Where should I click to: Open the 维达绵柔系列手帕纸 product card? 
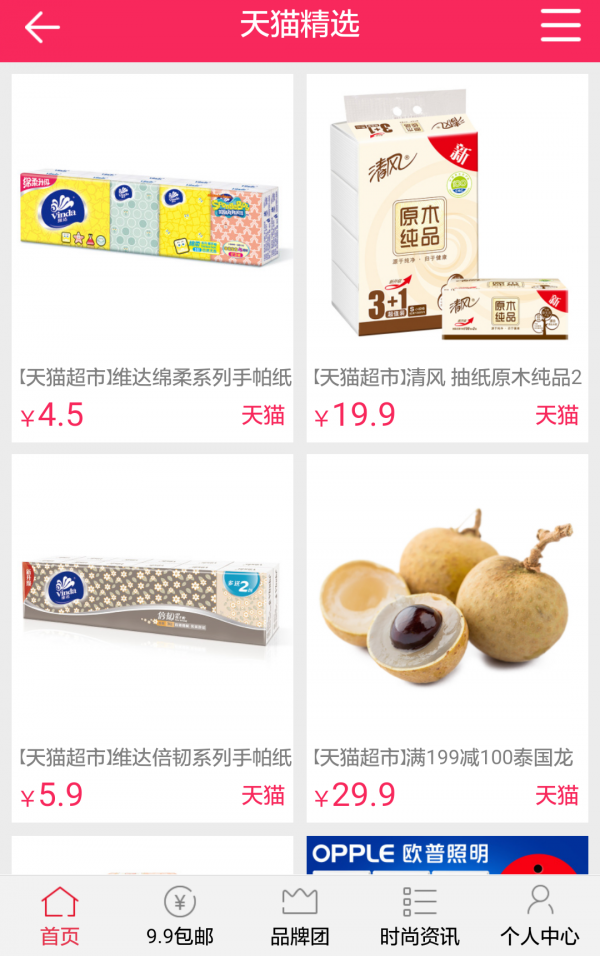coord(152,258)
